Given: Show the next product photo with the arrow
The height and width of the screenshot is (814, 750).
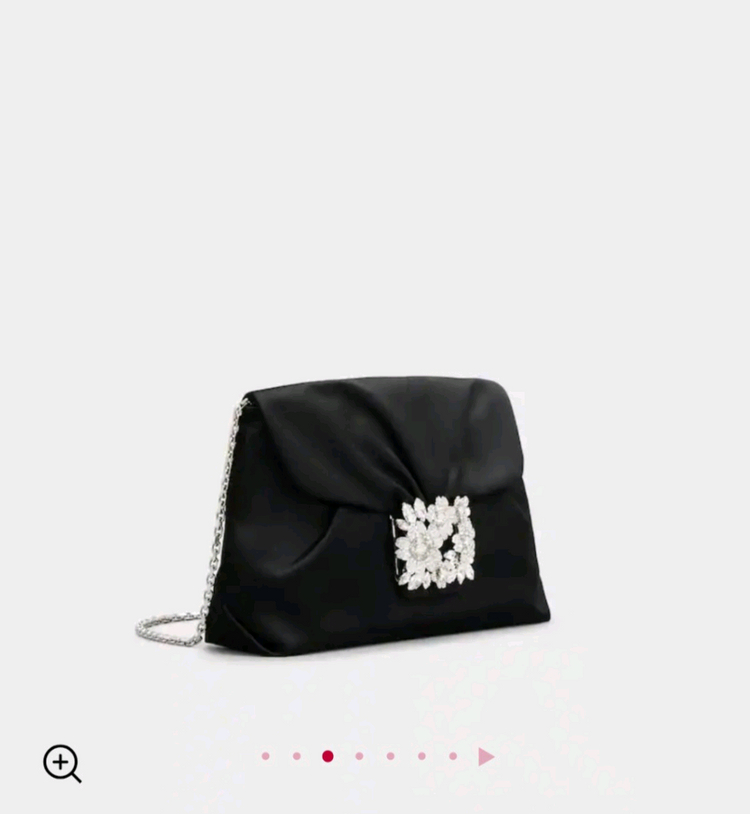Looking at the screenshot, I should pyautogui.click(x=486, y=757).
